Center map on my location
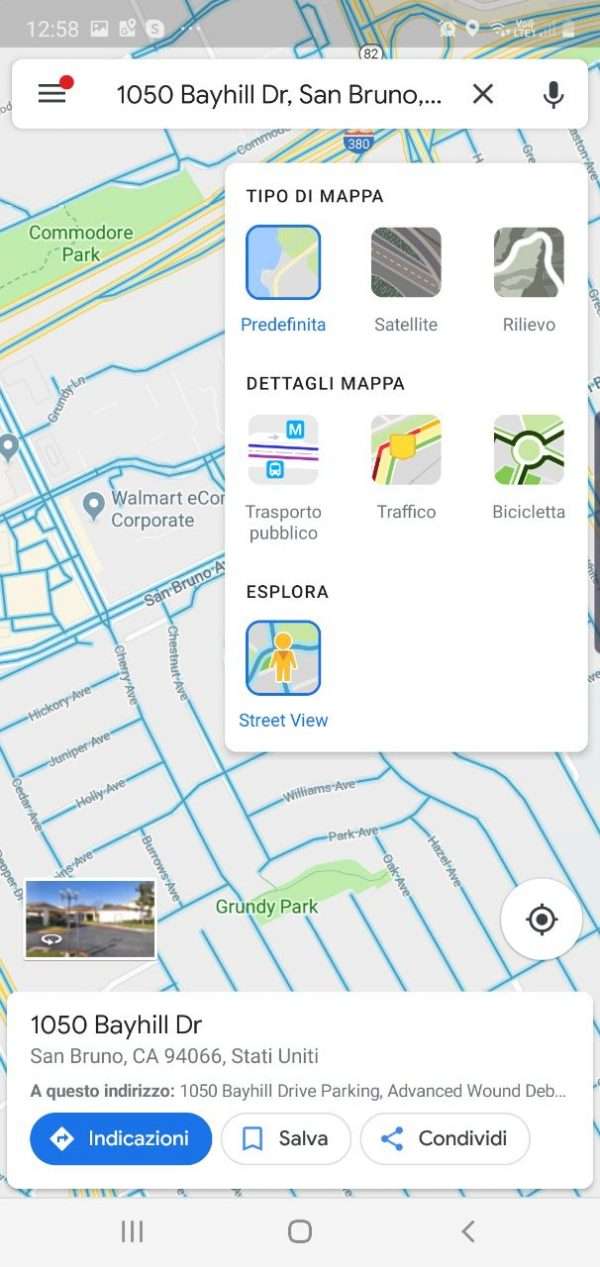The width and height of the screenshot is (600, 1267). (x=541, y=919)
